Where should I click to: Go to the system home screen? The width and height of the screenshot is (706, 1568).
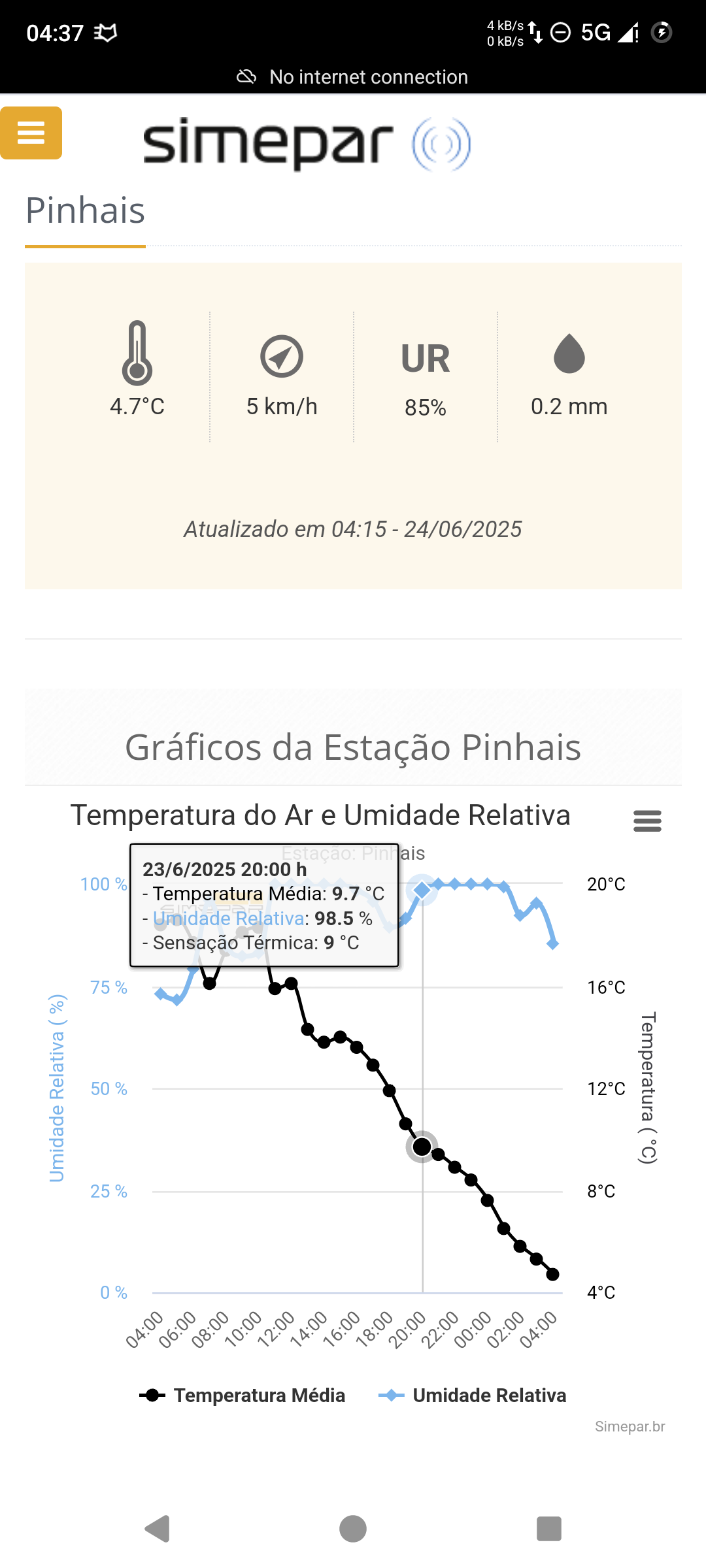tap(353, 1529)
